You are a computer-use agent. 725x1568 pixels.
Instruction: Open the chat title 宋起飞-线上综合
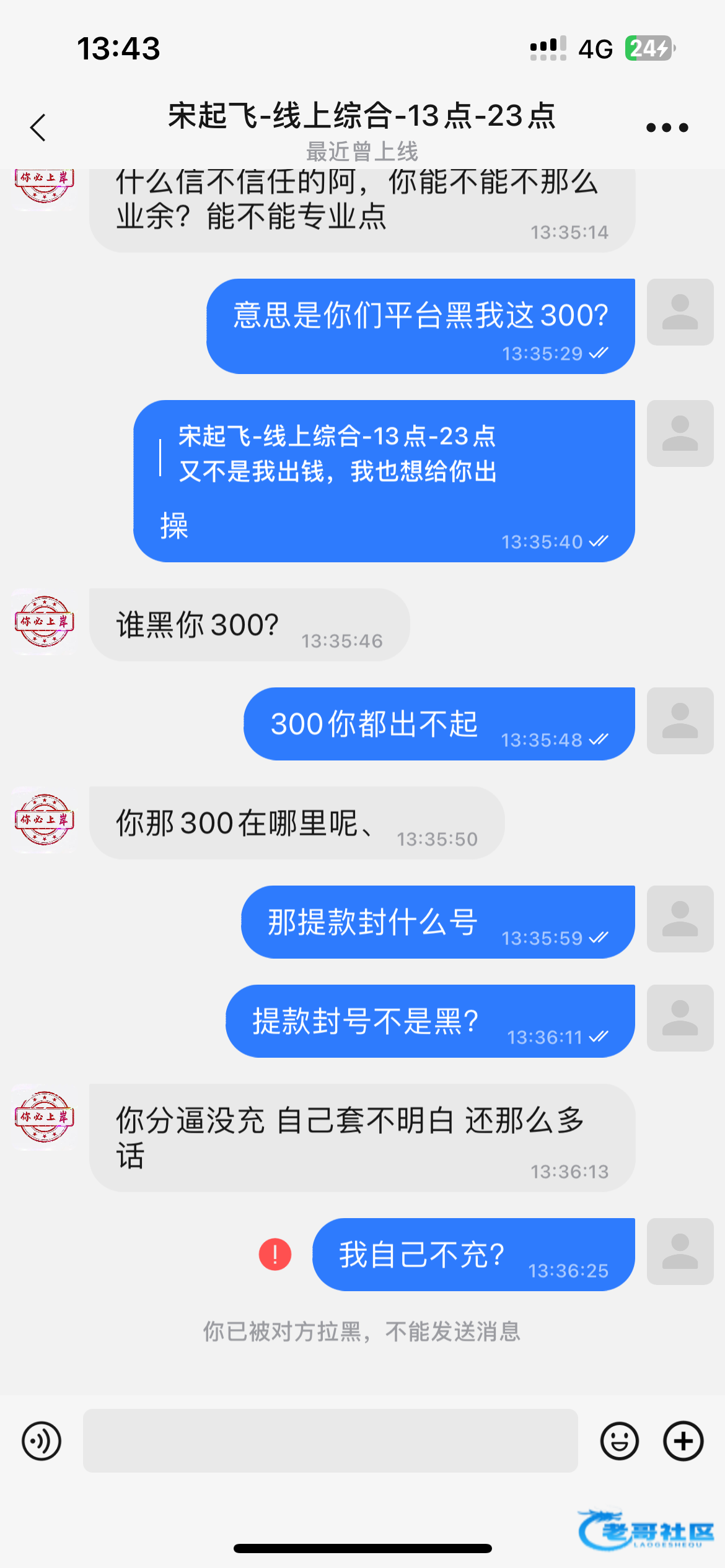click(x=362, y=116)
